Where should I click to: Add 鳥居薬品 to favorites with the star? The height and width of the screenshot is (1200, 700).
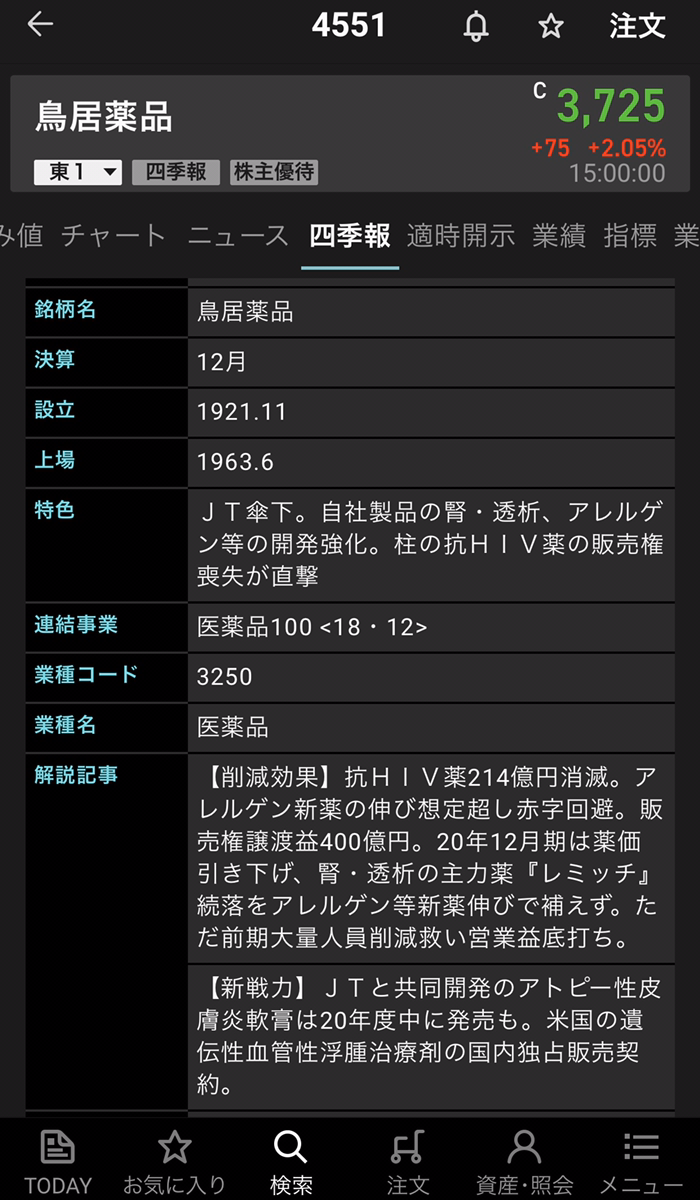click(x=551, y=27)
